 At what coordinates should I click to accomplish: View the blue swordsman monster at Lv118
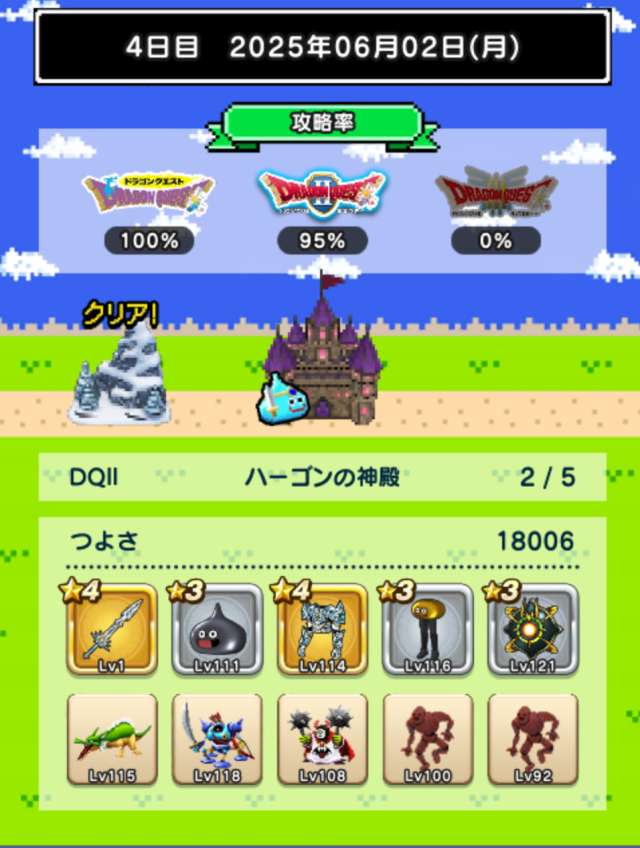217,739
